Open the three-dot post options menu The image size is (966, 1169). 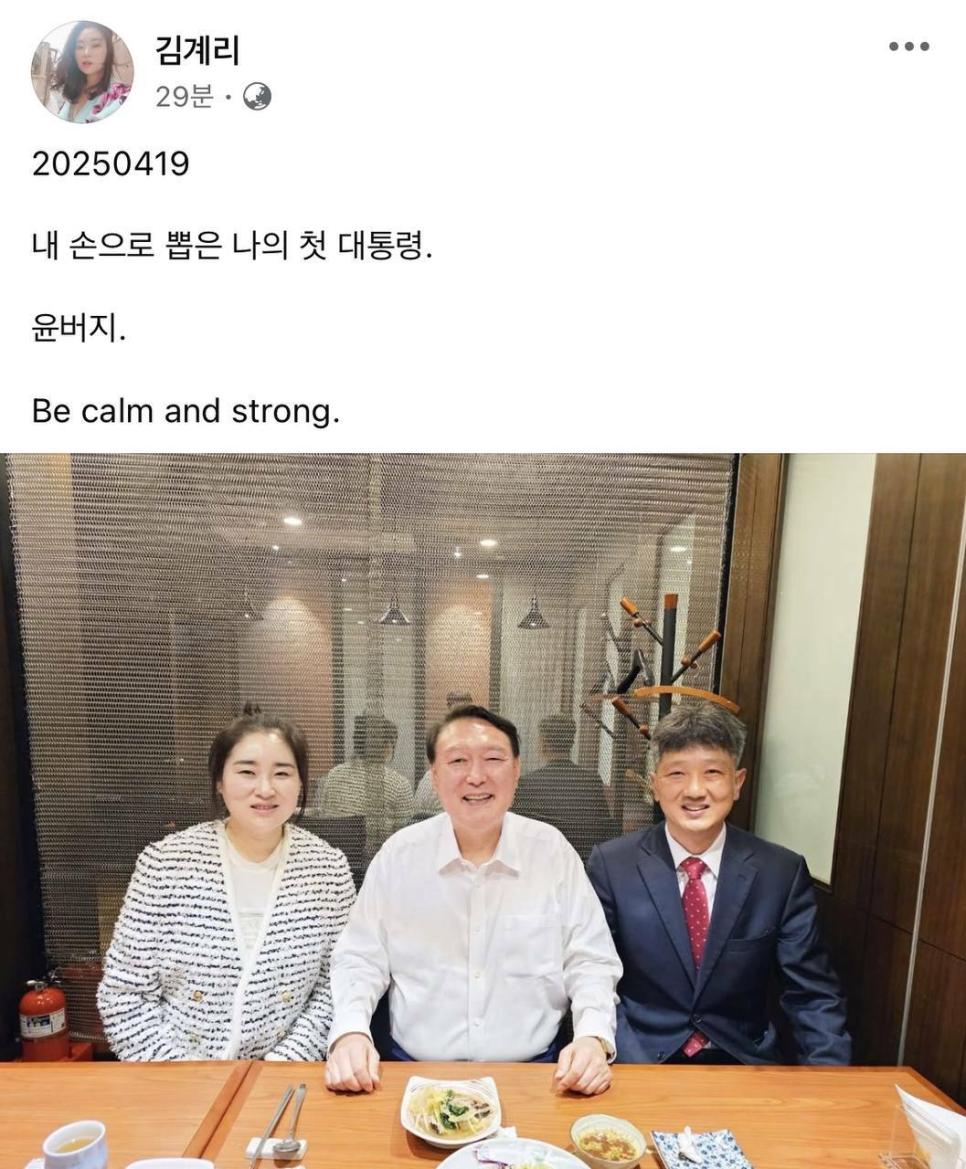point(909,47)
